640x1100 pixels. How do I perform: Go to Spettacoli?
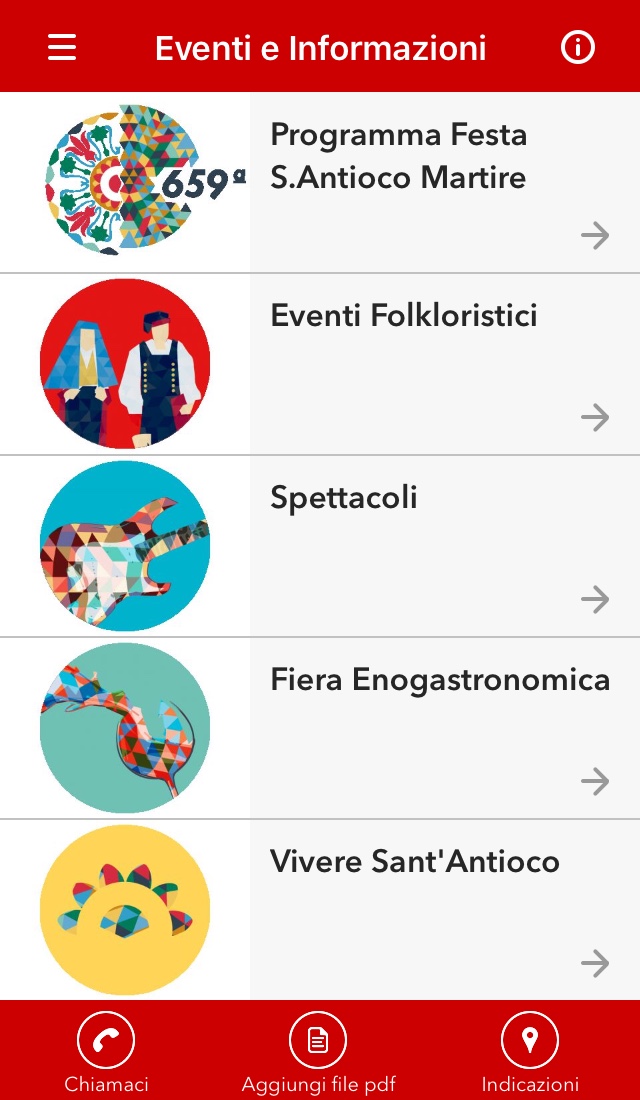pyautogui.click(x=344, y=498)
